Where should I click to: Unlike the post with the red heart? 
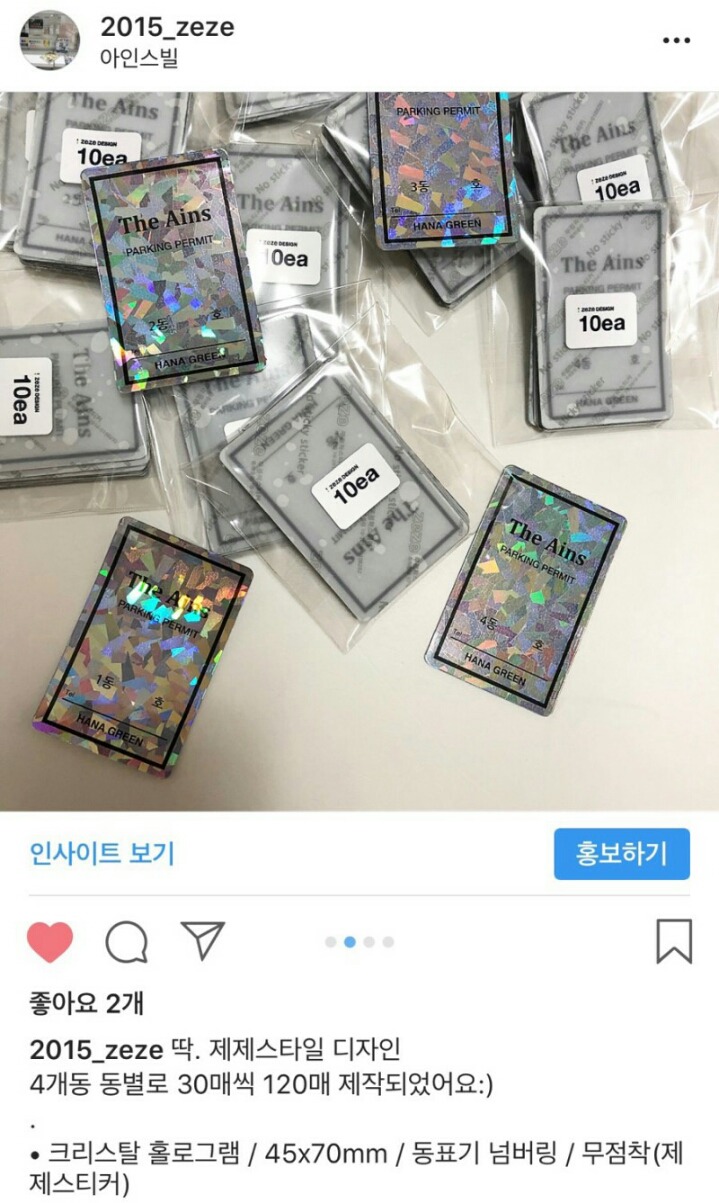[x=50, y=941]
